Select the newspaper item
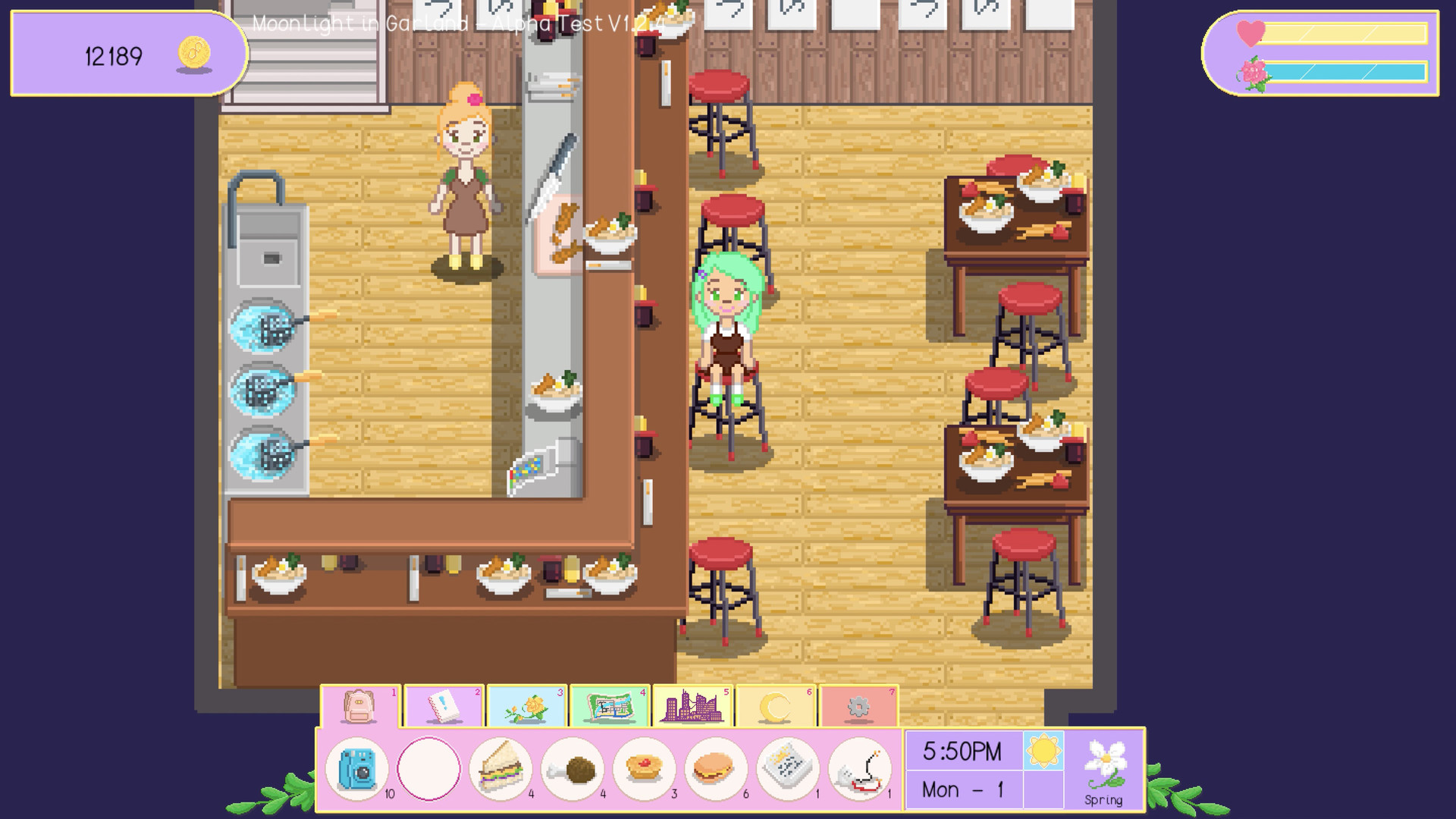 (787, 769)
